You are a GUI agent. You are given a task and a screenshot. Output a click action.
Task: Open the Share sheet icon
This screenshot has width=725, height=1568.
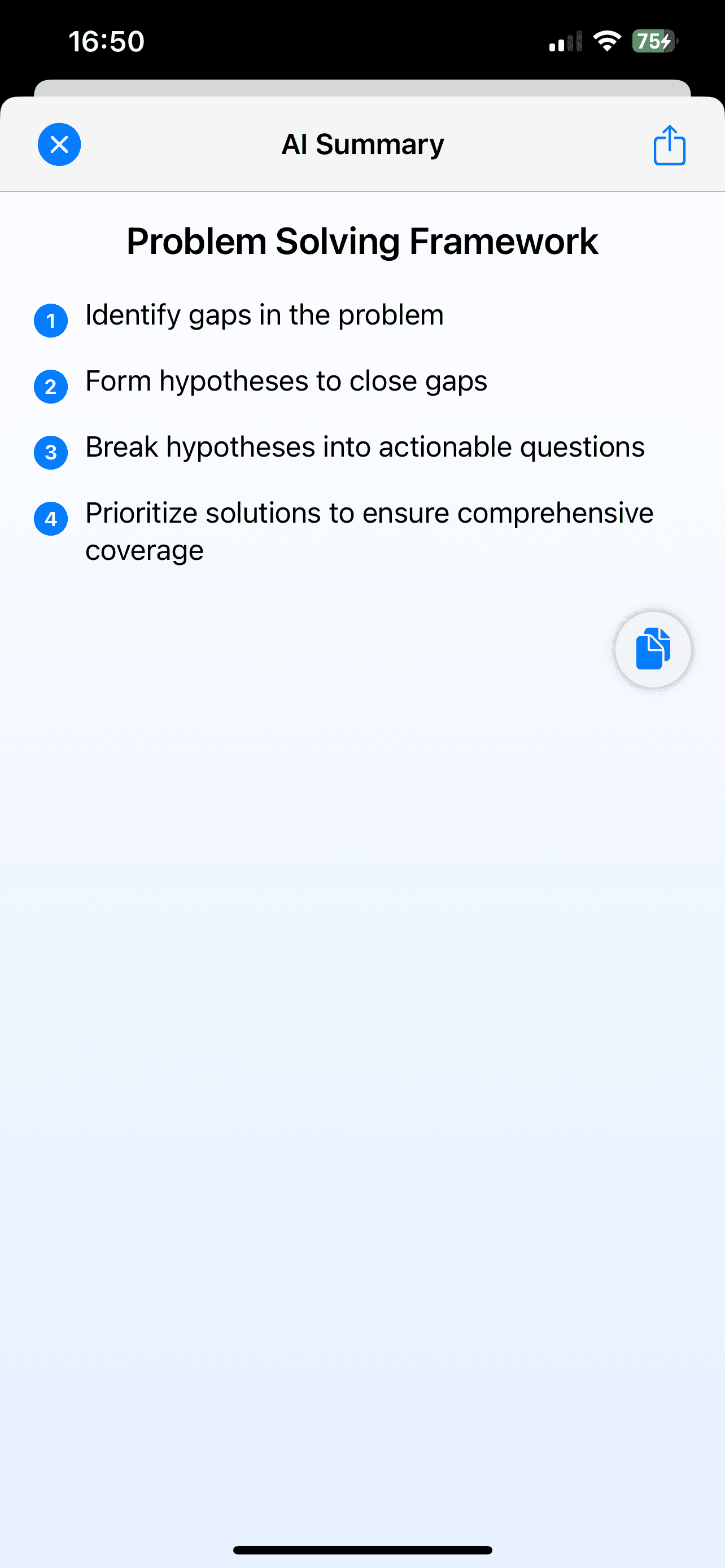670,144
